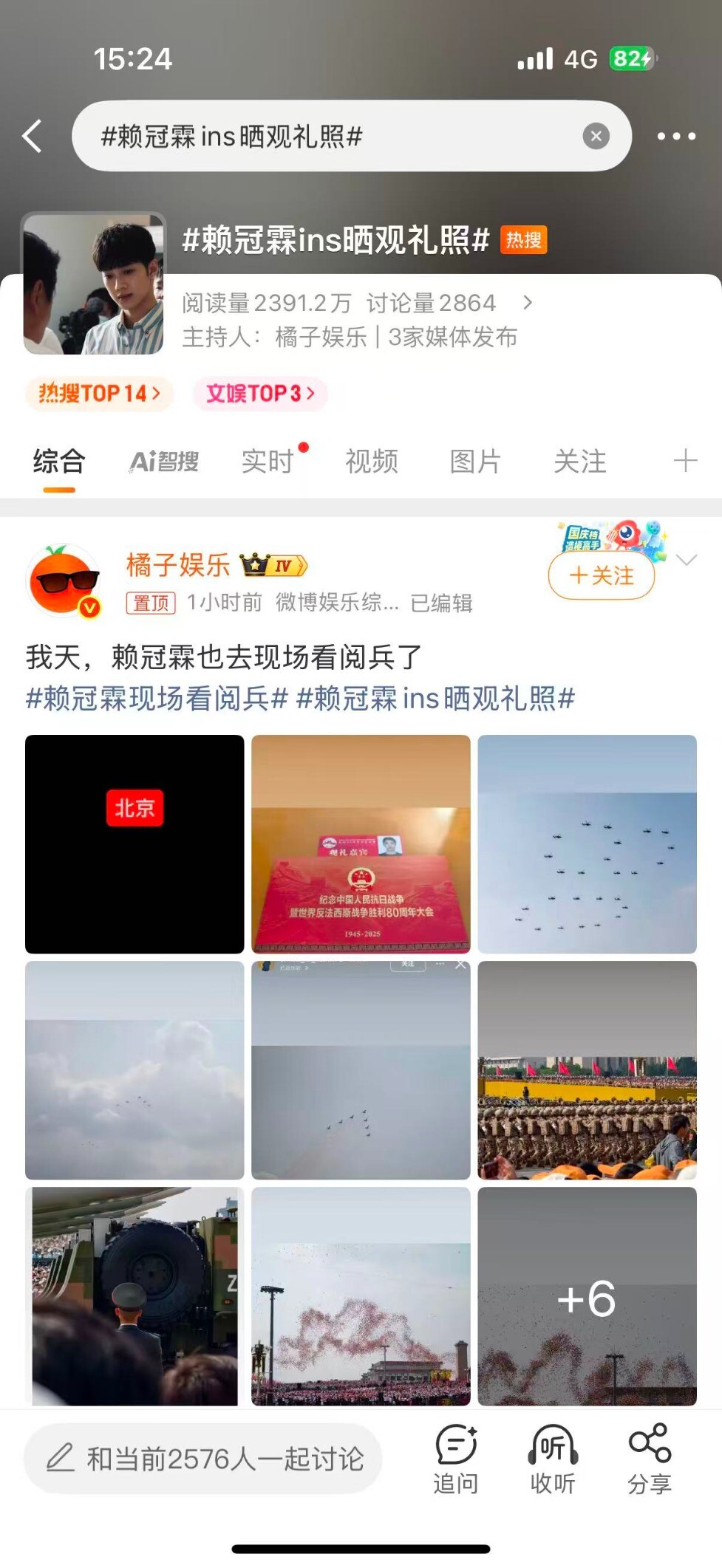Switch to the AI智搜 tab
Screen dimensions: 722x1568
[x=164, y=462]
